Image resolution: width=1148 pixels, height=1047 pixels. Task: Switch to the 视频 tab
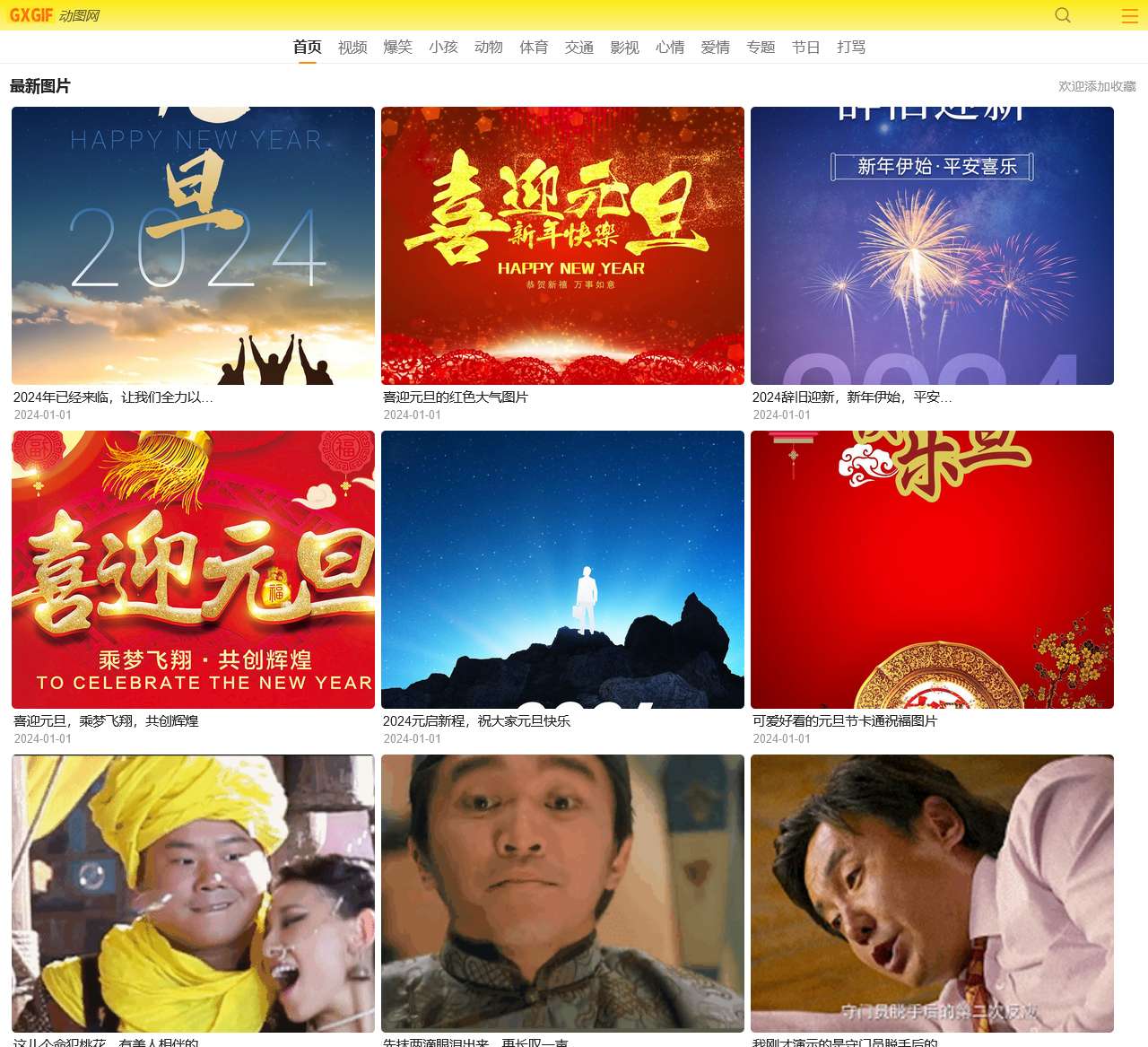[352, 48]
